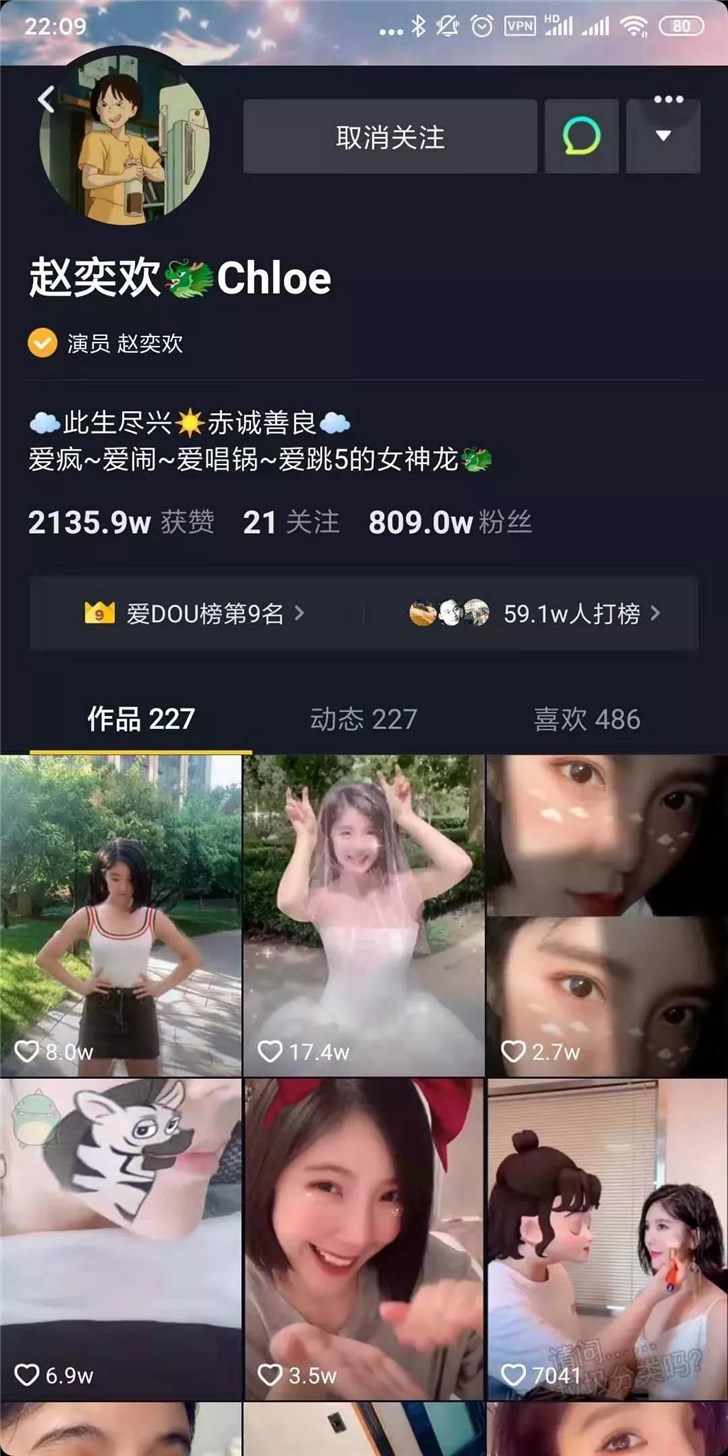728x1456 pixels.
Task: Expand the downward arrow next to more options
Action: point(663,137)
